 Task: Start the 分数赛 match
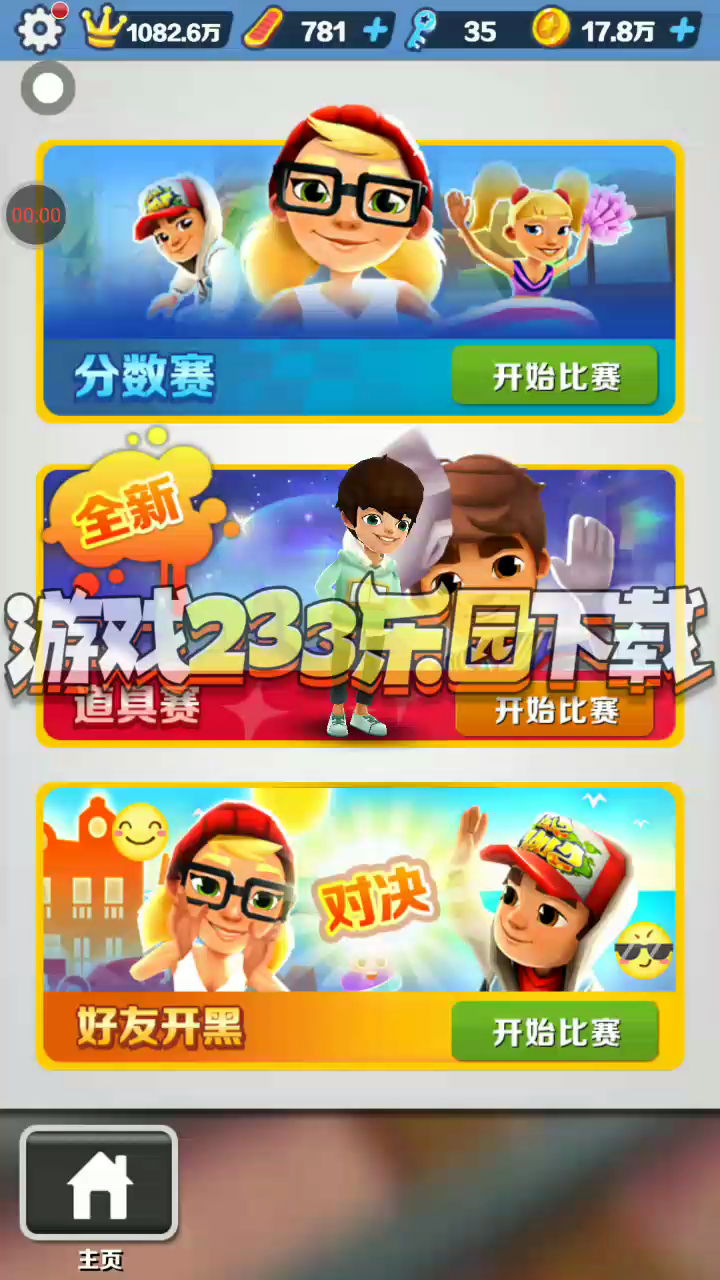point(555,376)
